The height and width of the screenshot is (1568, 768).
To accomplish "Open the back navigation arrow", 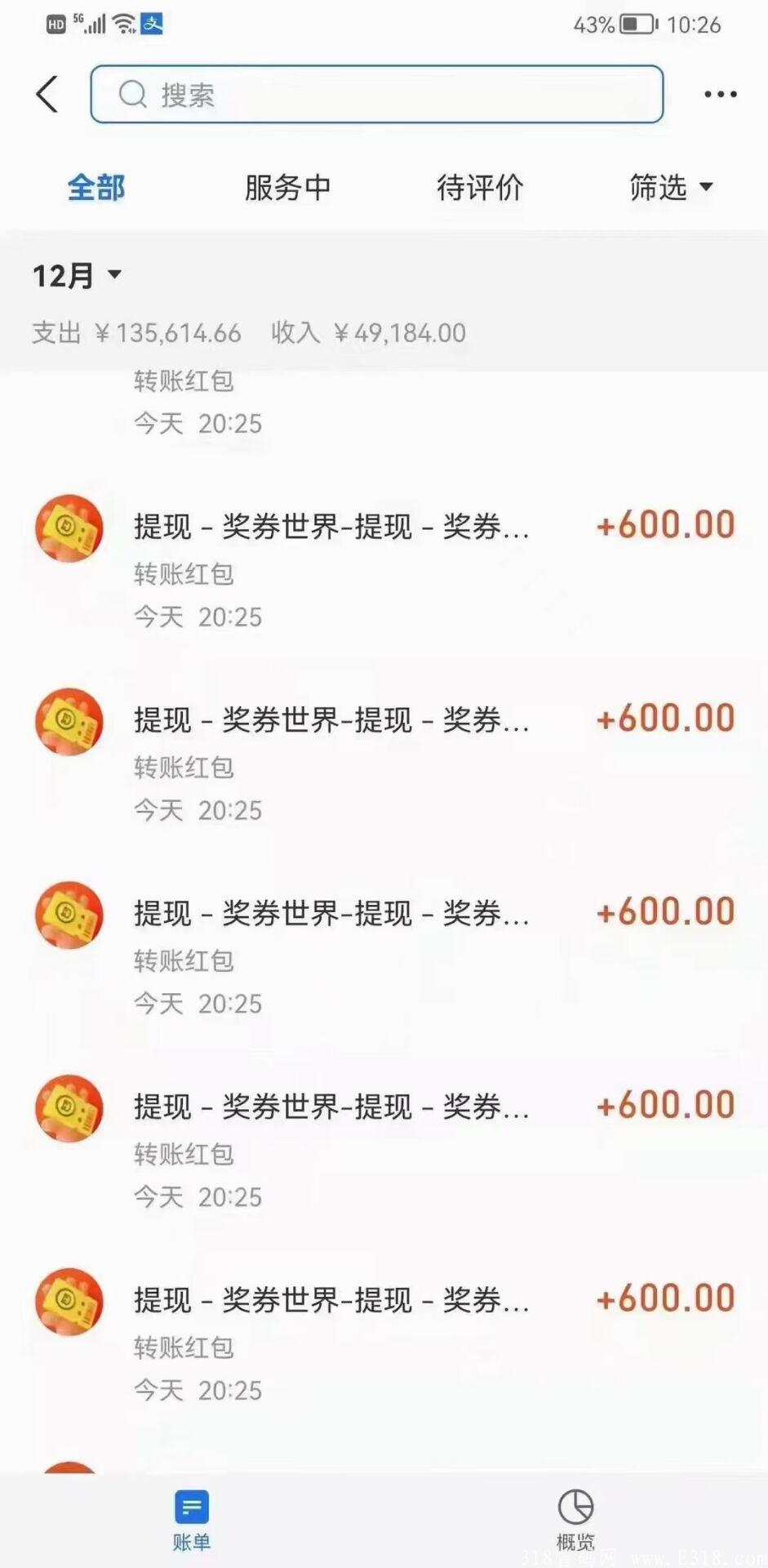I will pyautogui.click(x=47, y=93).
